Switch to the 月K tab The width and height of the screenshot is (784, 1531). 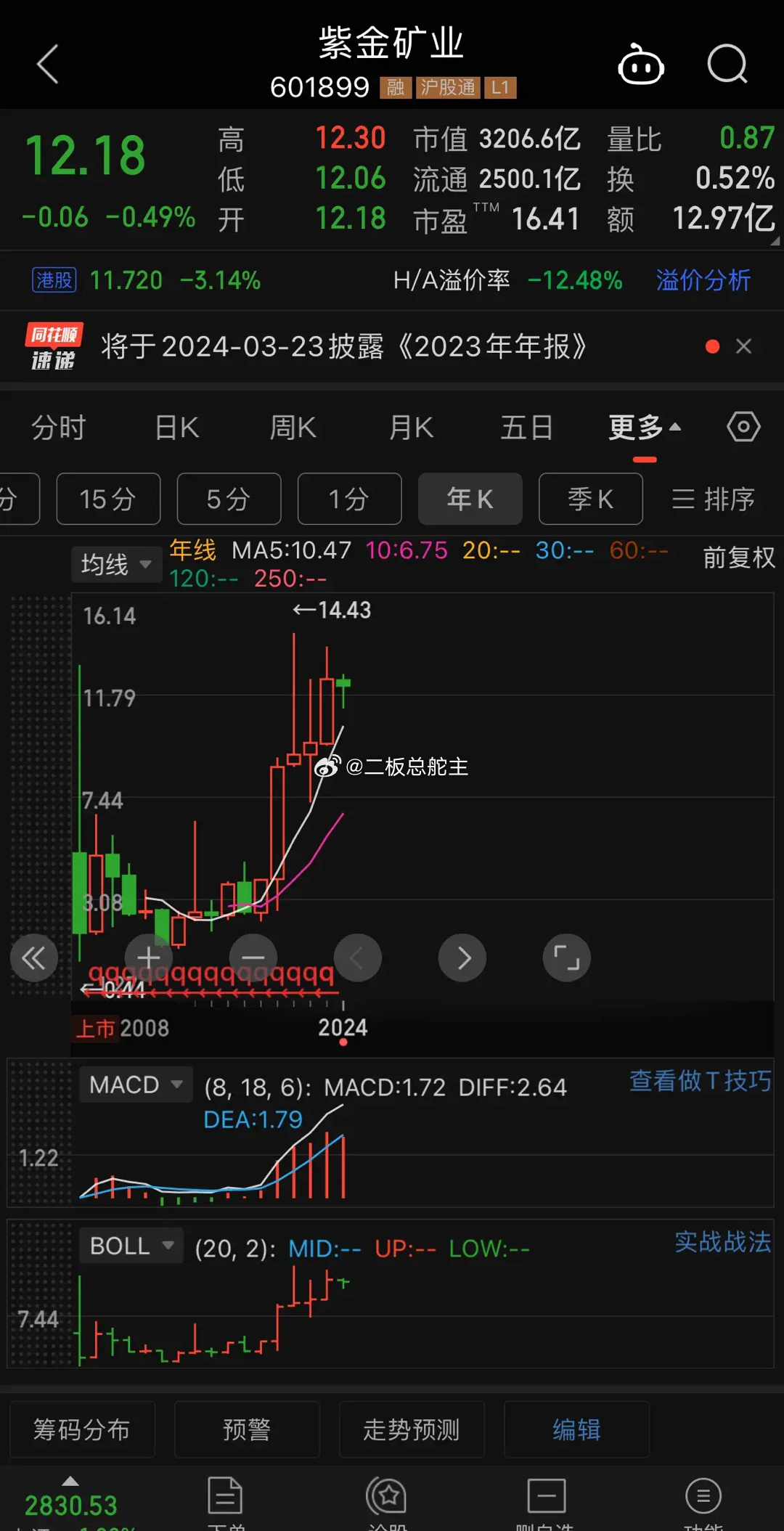tap(411, 428)
